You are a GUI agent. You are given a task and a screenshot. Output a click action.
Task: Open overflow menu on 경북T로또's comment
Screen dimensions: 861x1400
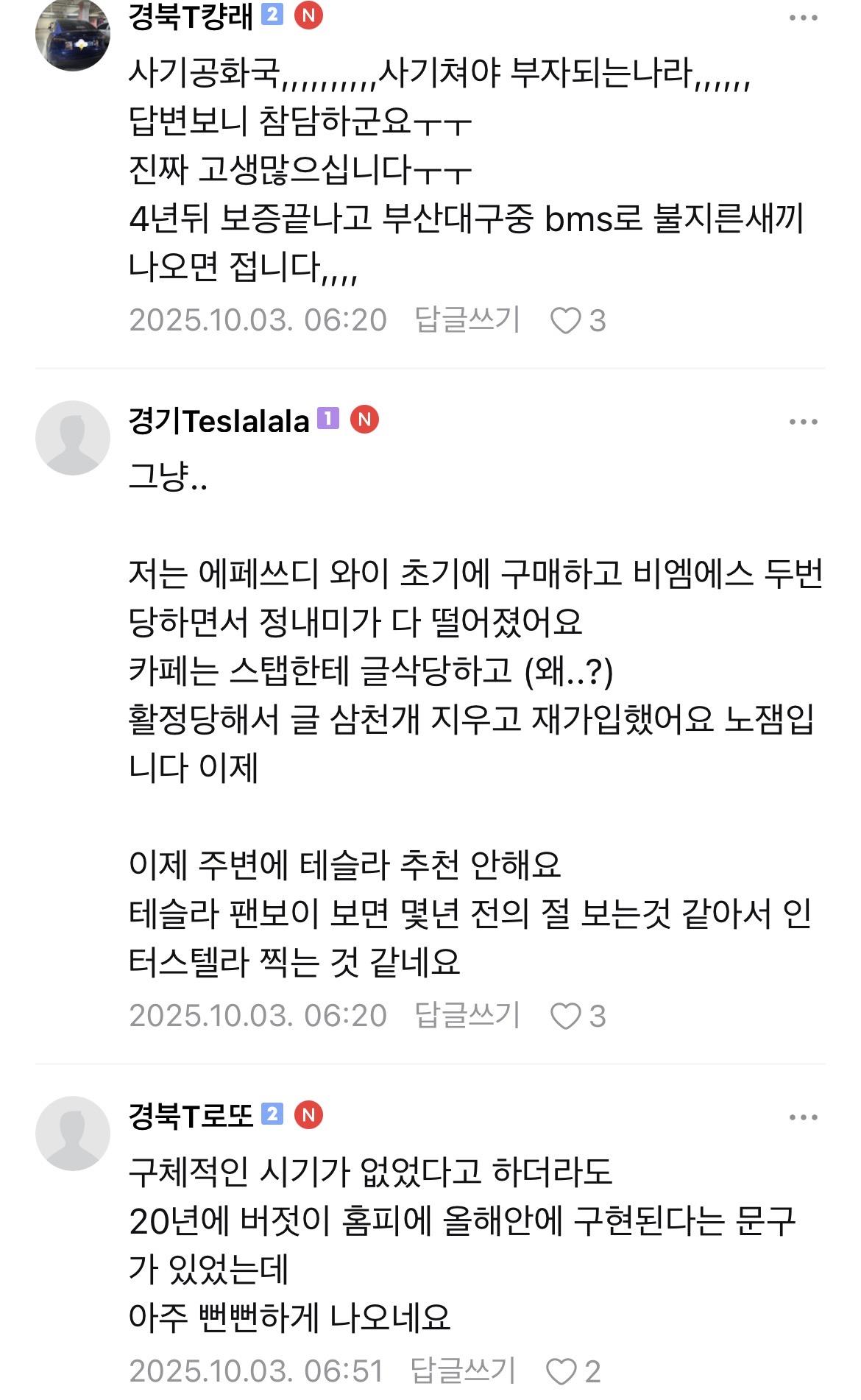(x=803, y=1117)
